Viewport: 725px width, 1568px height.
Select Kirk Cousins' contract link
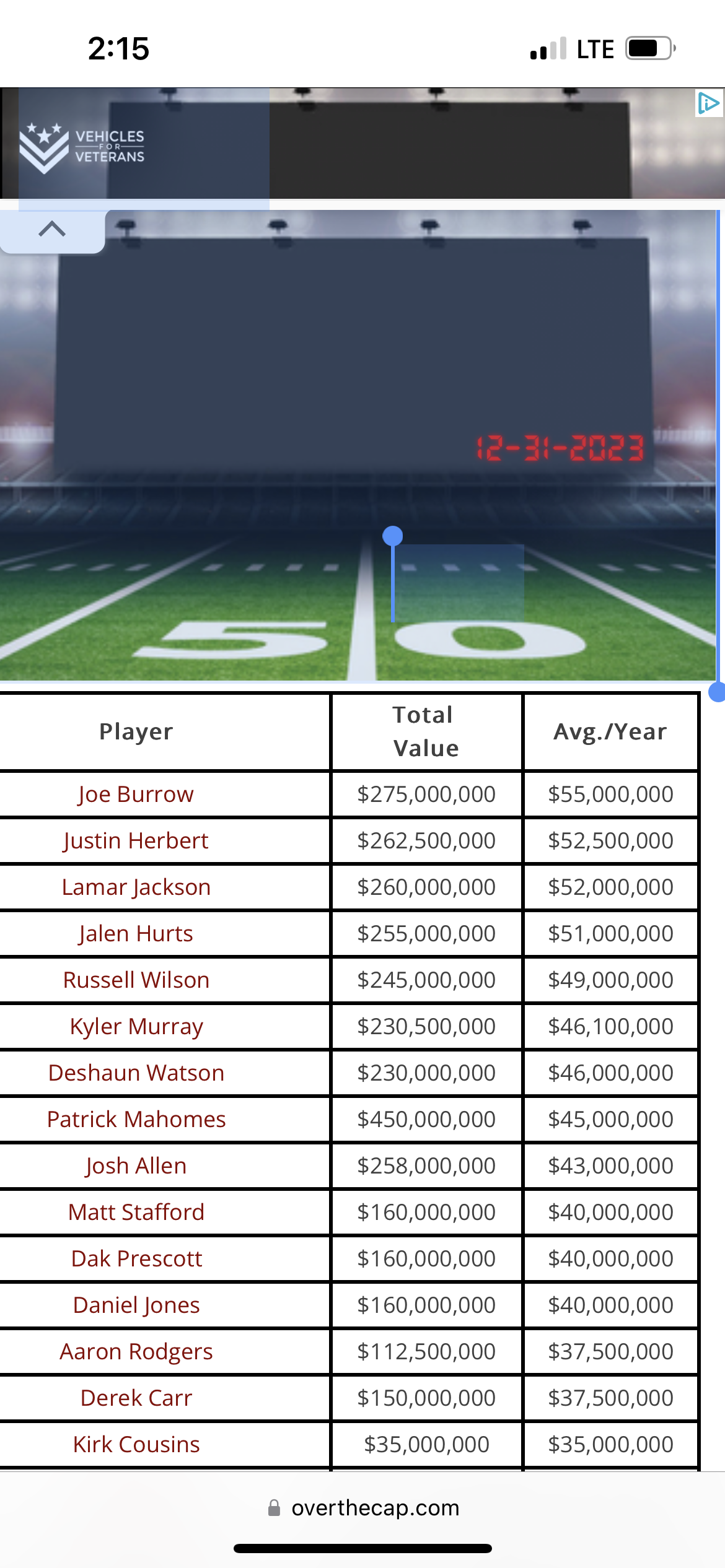coord(136,1445)
